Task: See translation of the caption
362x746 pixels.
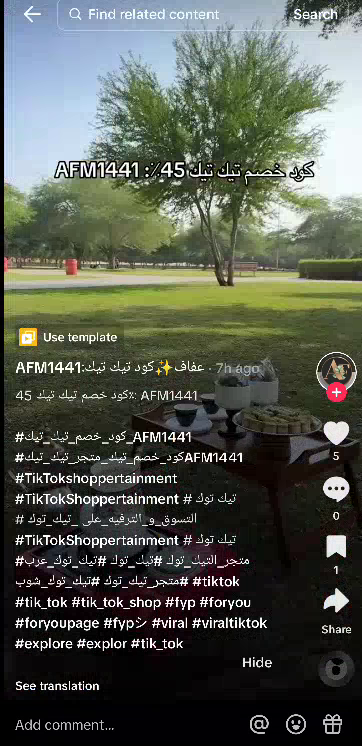Action: (57, 686)
